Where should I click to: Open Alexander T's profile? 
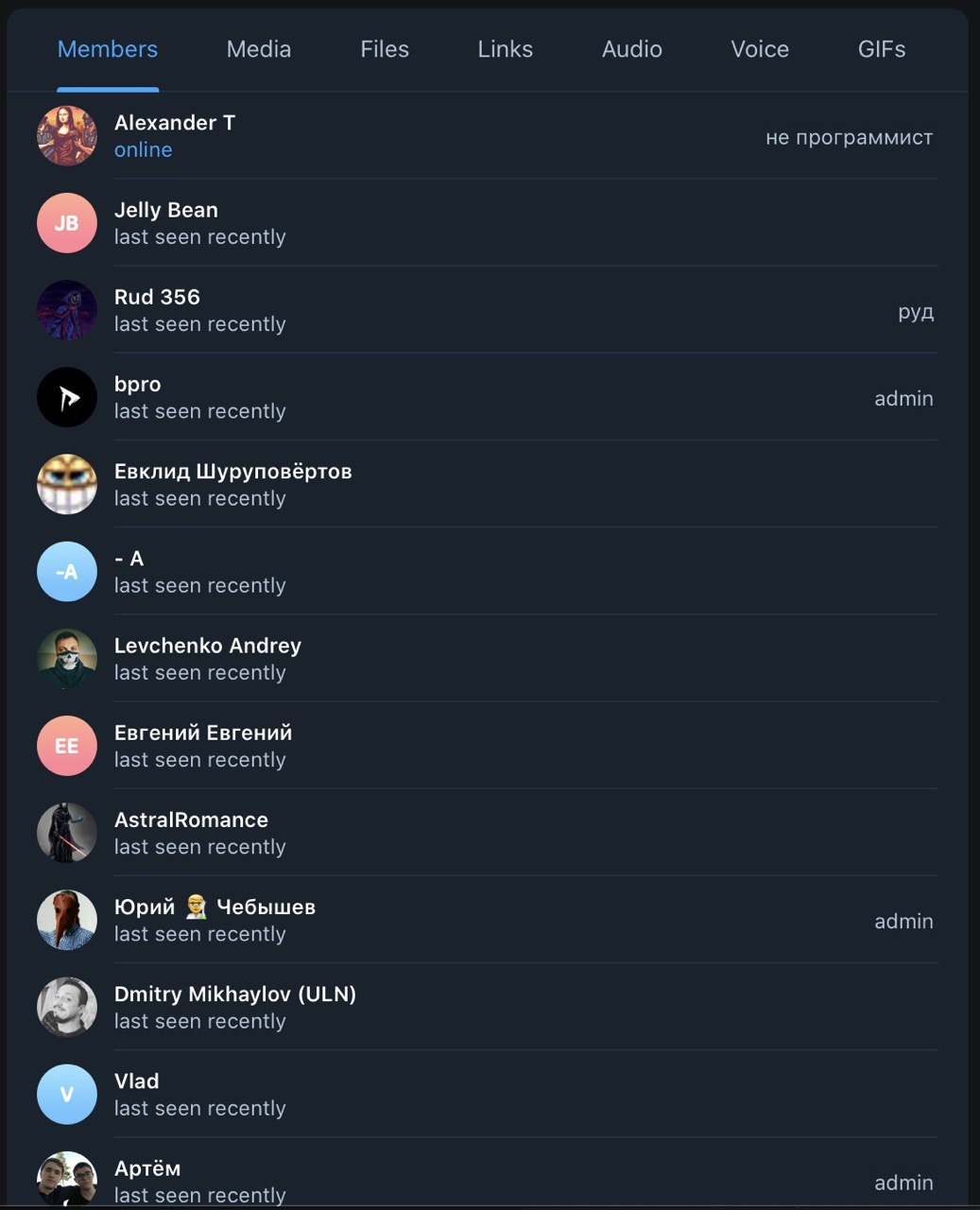[x=488, y=136]
